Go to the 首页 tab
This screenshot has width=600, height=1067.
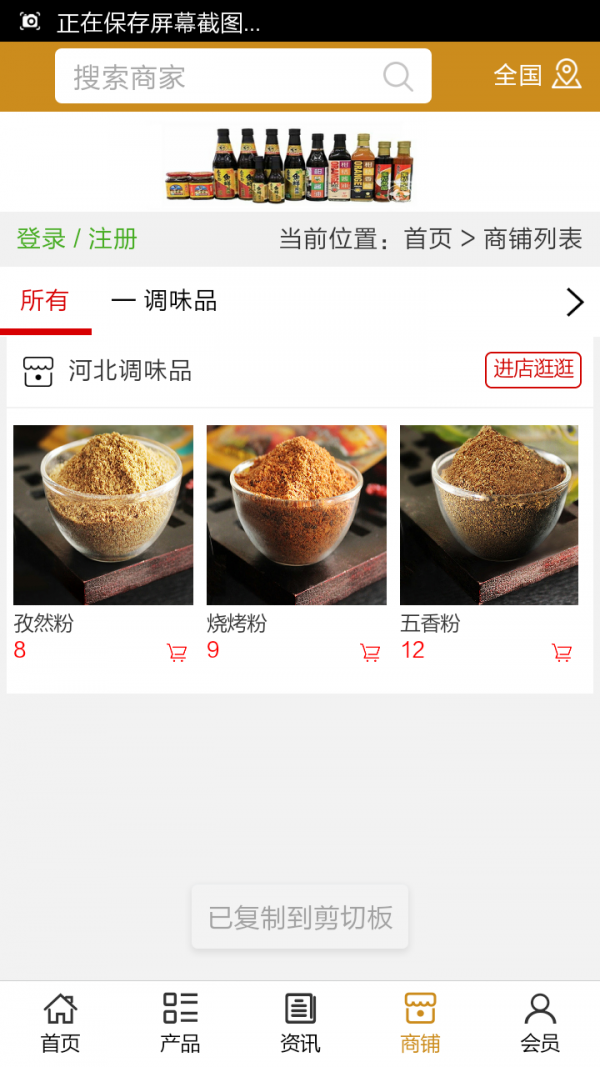click(60, 1023)
